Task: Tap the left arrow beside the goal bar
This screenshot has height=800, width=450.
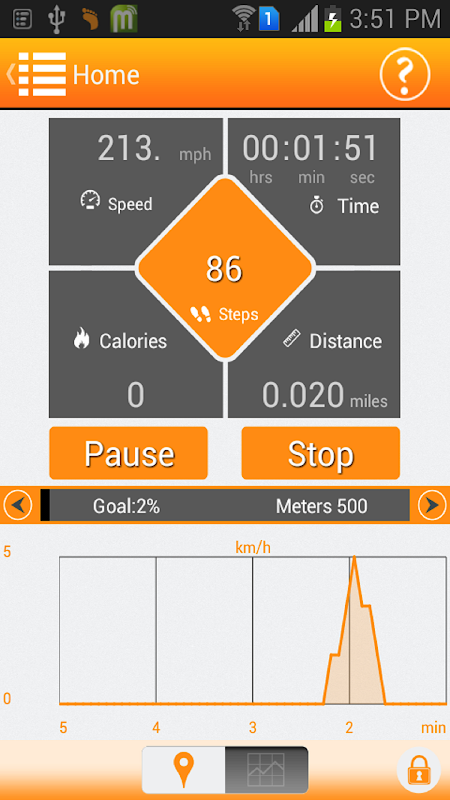Action: tap(18, 506)
